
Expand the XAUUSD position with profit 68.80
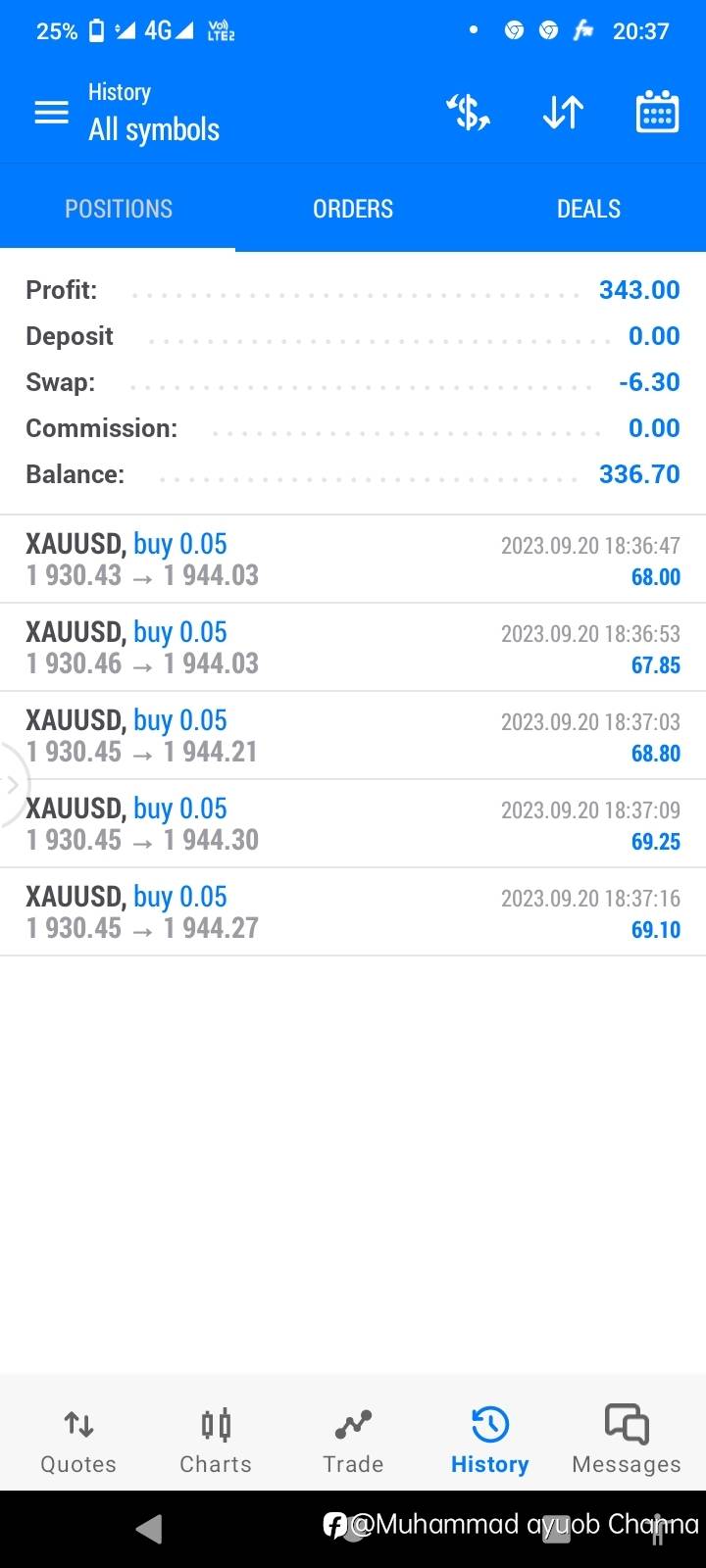353,735
